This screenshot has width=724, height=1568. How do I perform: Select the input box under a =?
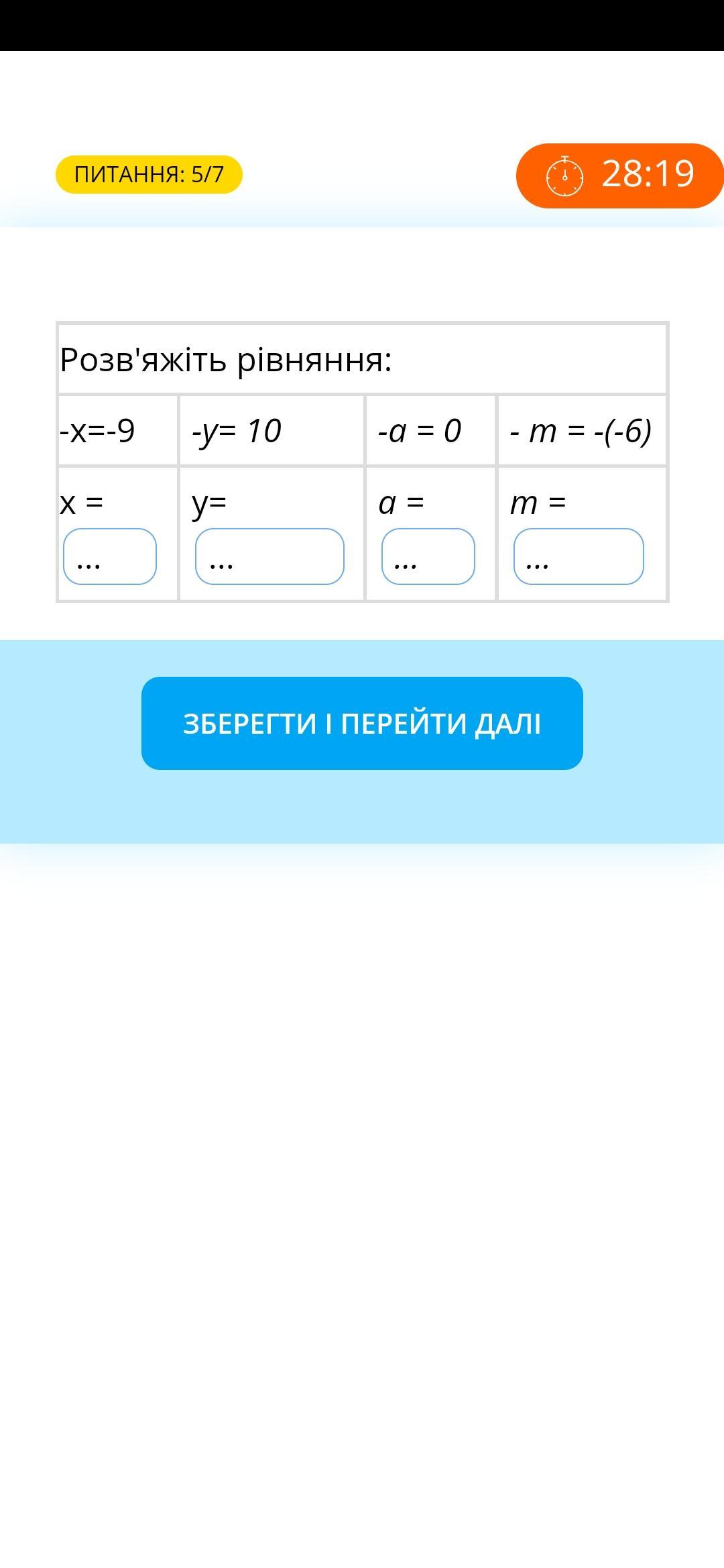coord(428,556)
